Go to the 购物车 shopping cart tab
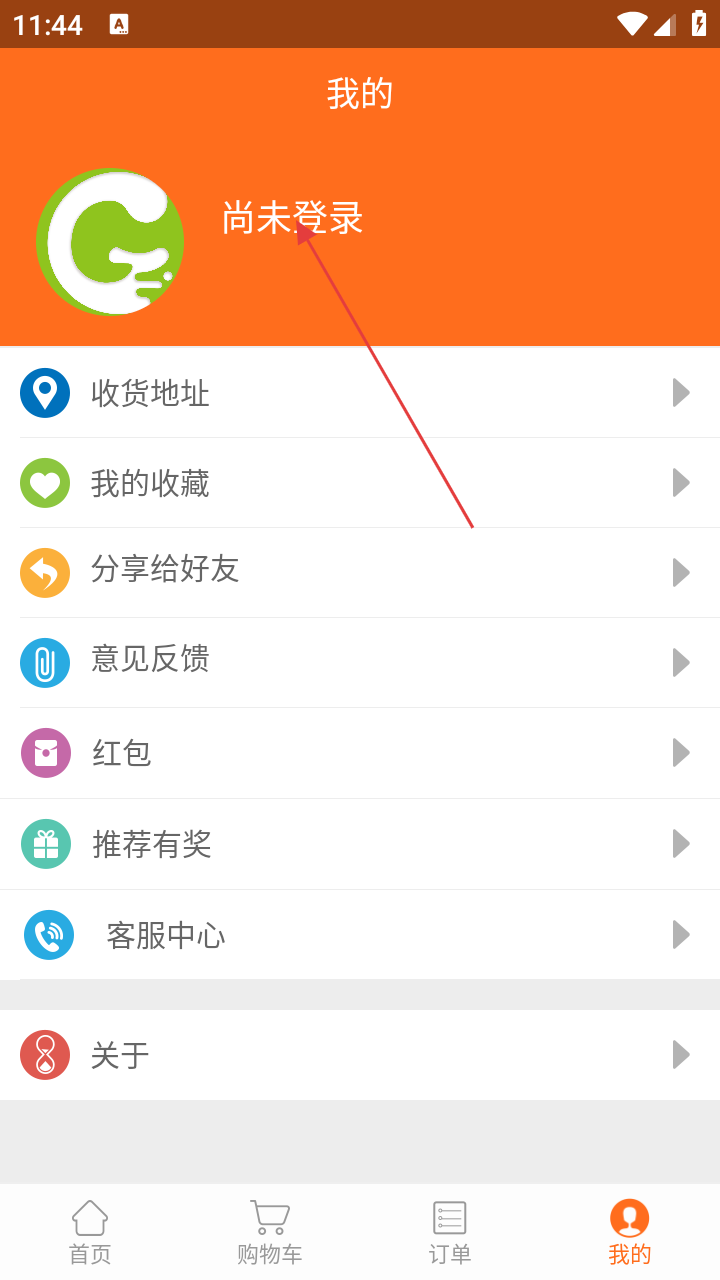720x1280 pixels. click(x=270, y=1232)
